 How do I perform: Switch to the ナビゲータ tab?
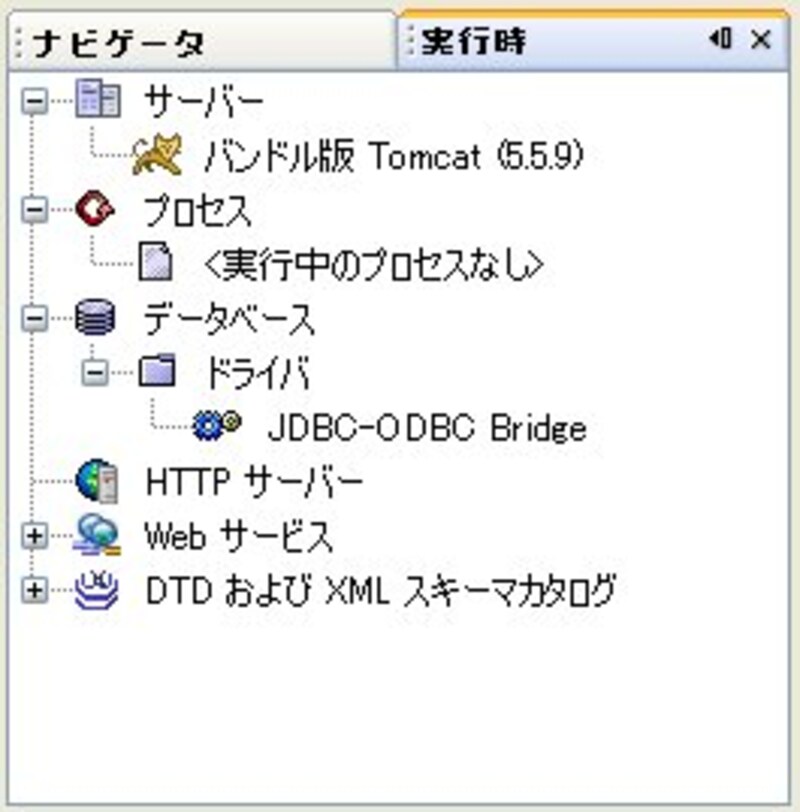click(x=120, y=43)
